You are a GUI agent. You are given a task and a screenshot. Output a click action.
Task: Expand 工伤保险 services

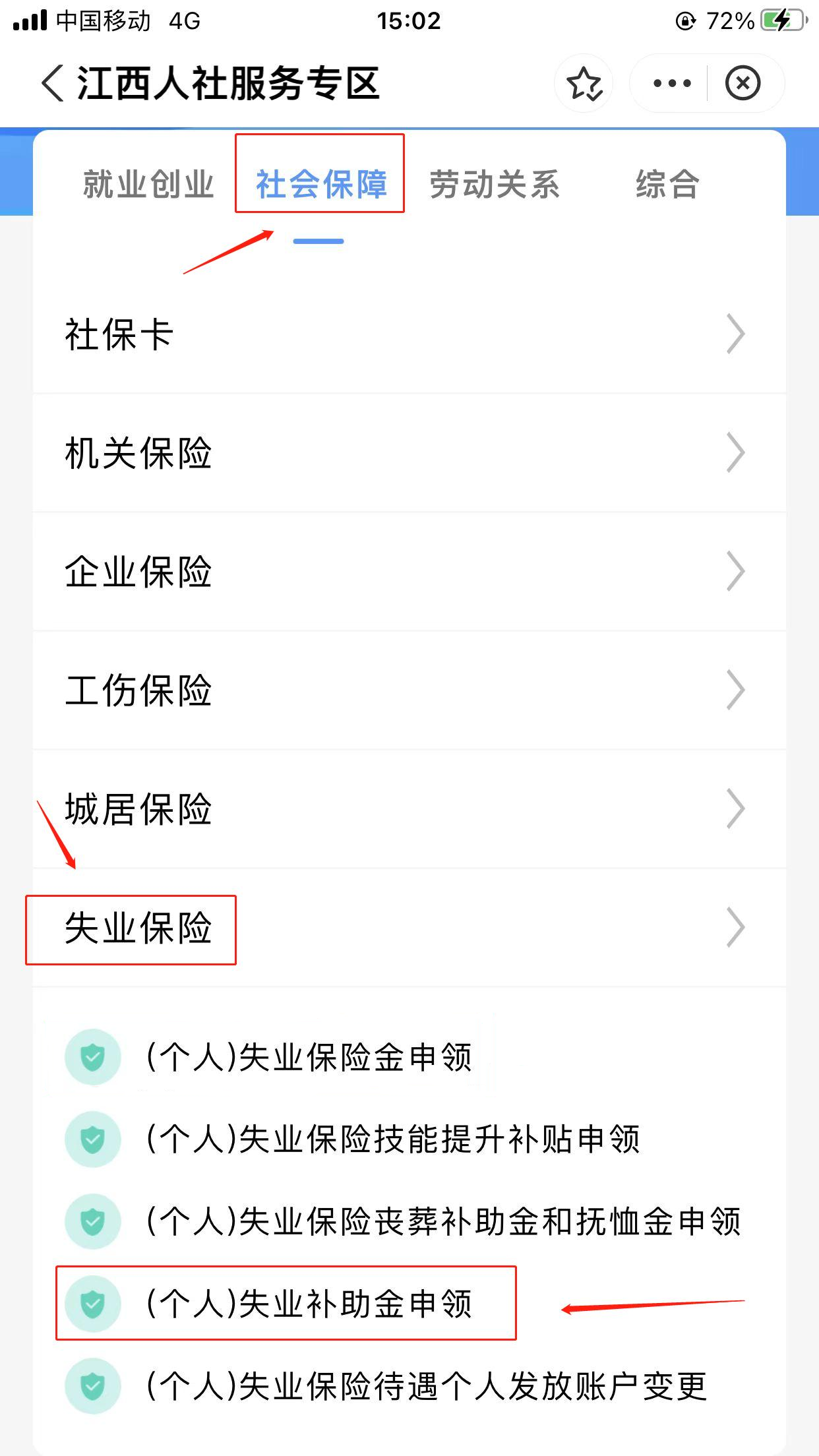pyautogui.click(x=409, y=690)
